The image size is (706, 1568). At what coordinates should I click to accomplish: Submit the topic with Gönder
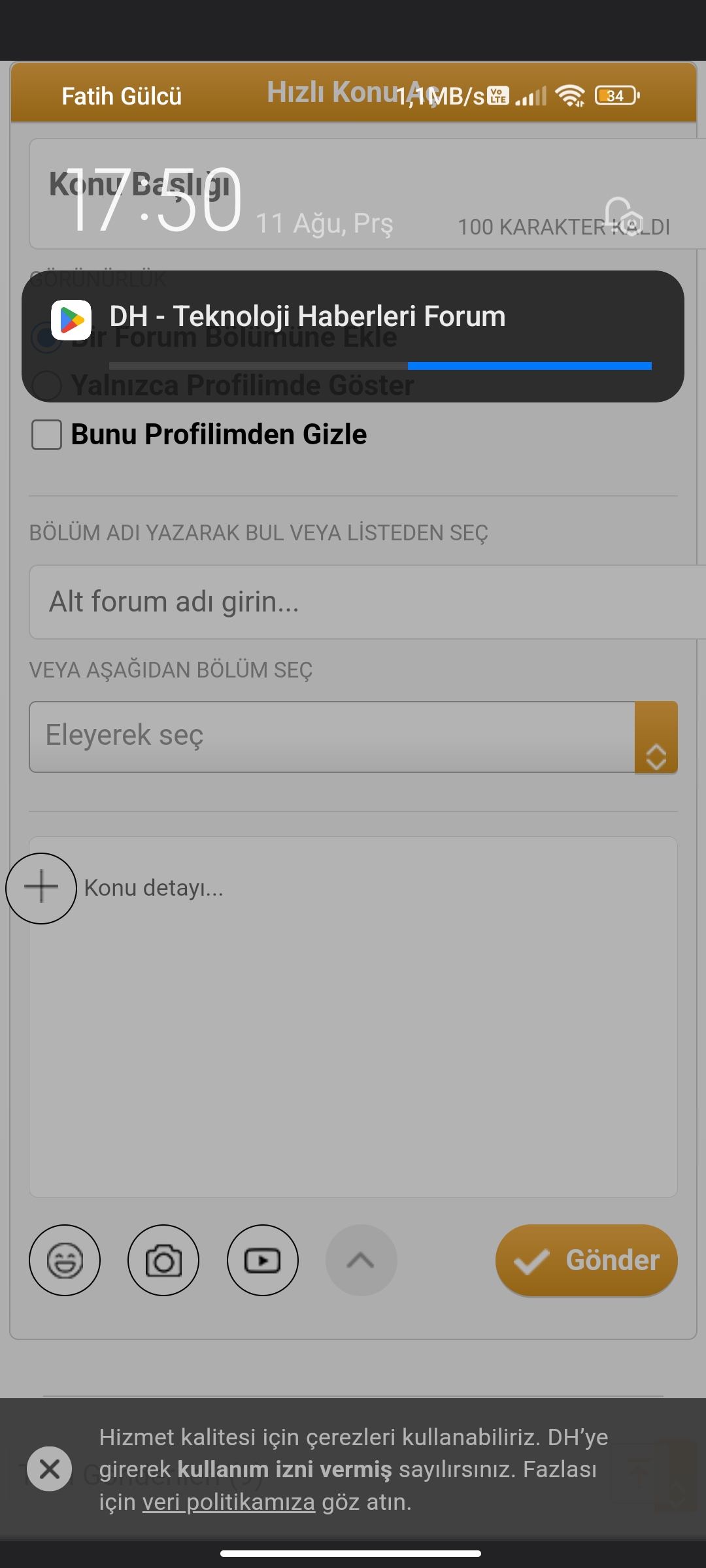(586, 1260)
